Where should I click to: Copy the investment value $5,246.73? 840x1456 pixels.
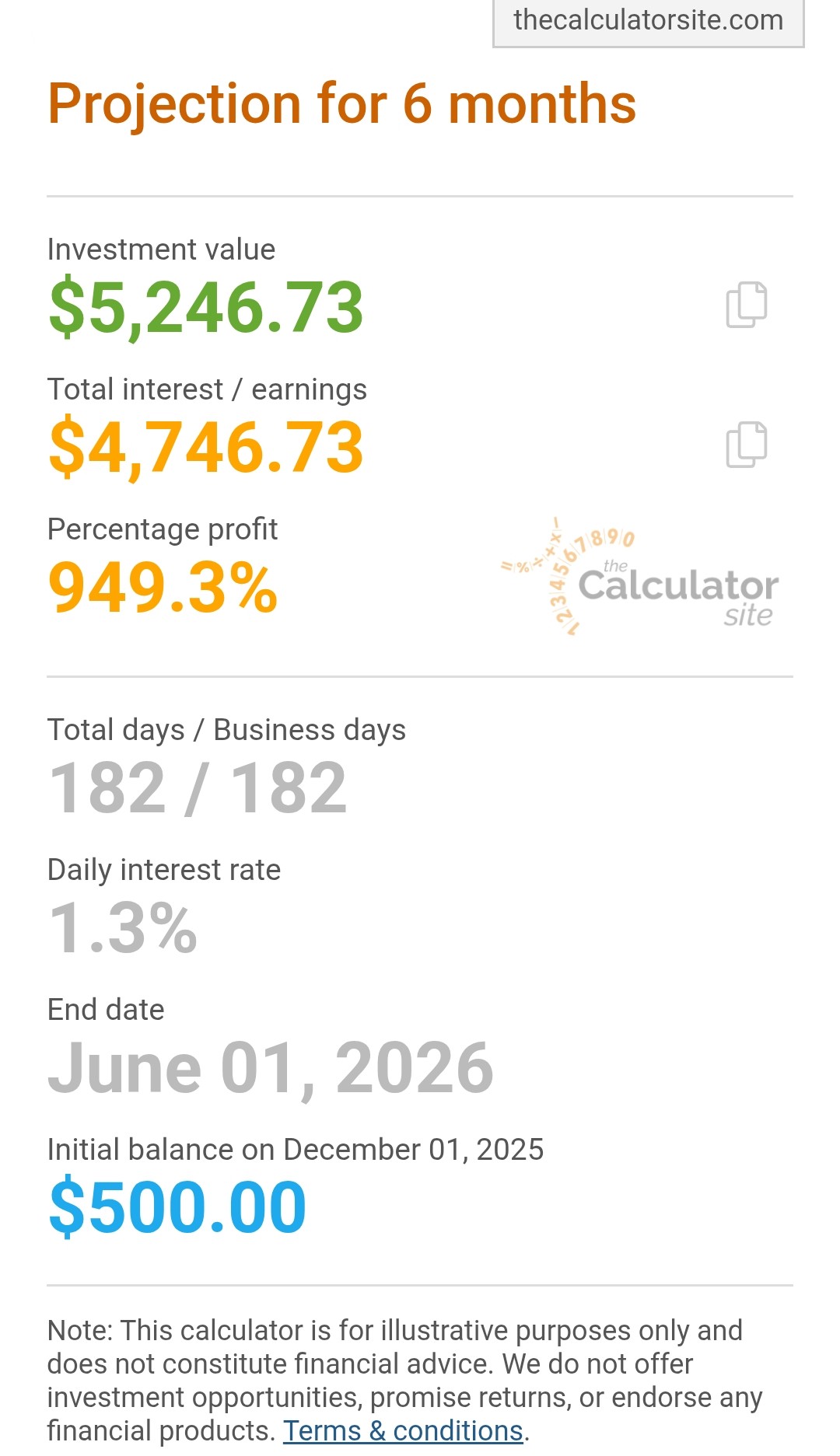tap(746, 305)
